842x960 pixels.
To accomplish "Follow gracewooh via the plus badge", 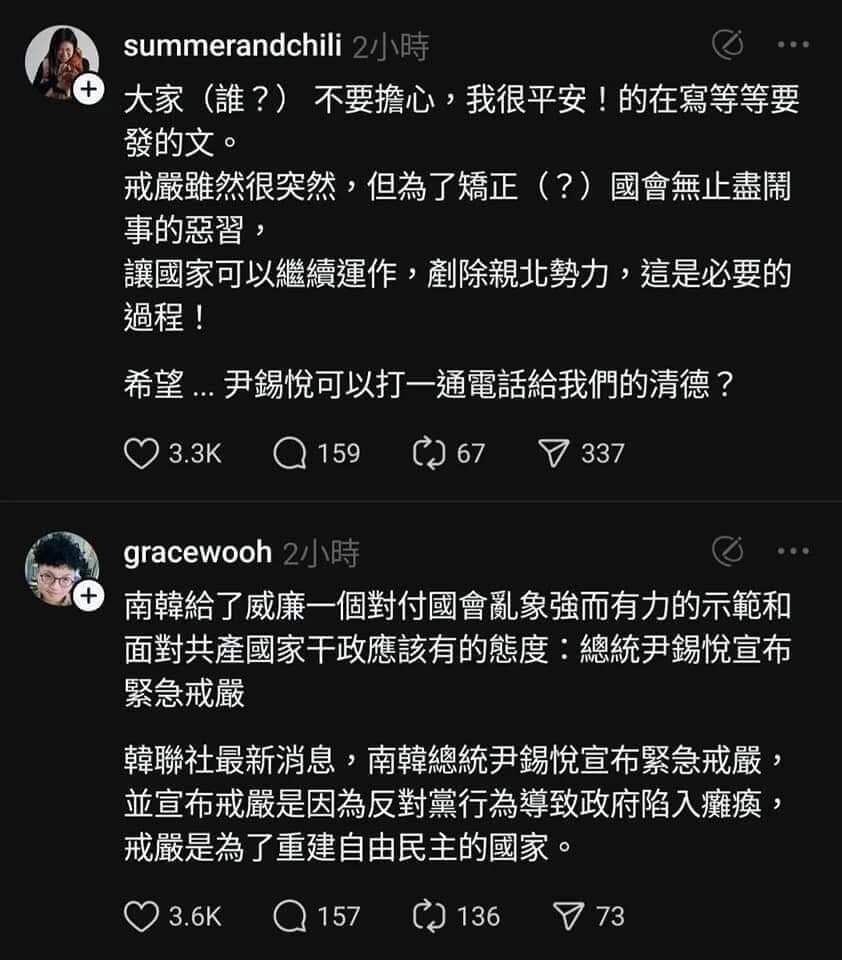I will 90,596.
